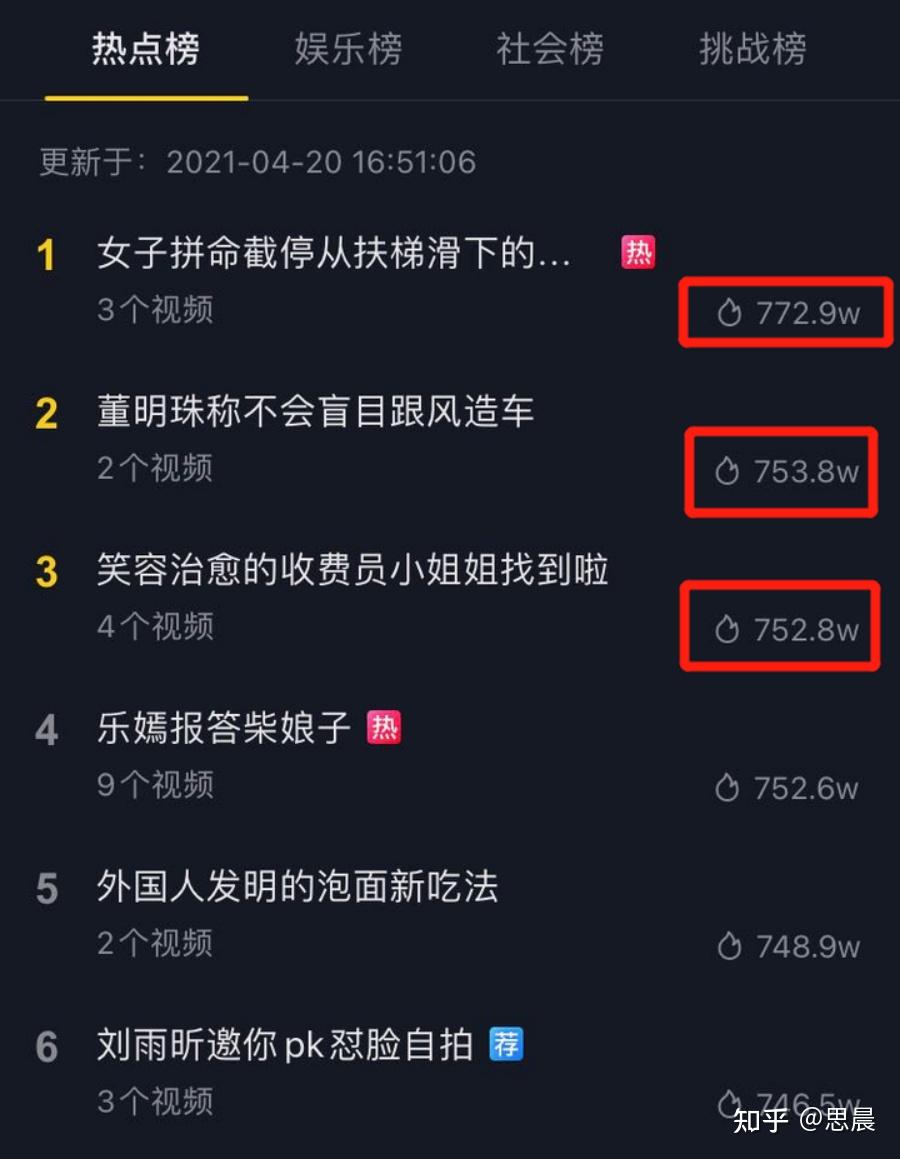Open the 社会榜 tab
Viewport: 900px width, 1159px height.
click(x=550, y=49)
